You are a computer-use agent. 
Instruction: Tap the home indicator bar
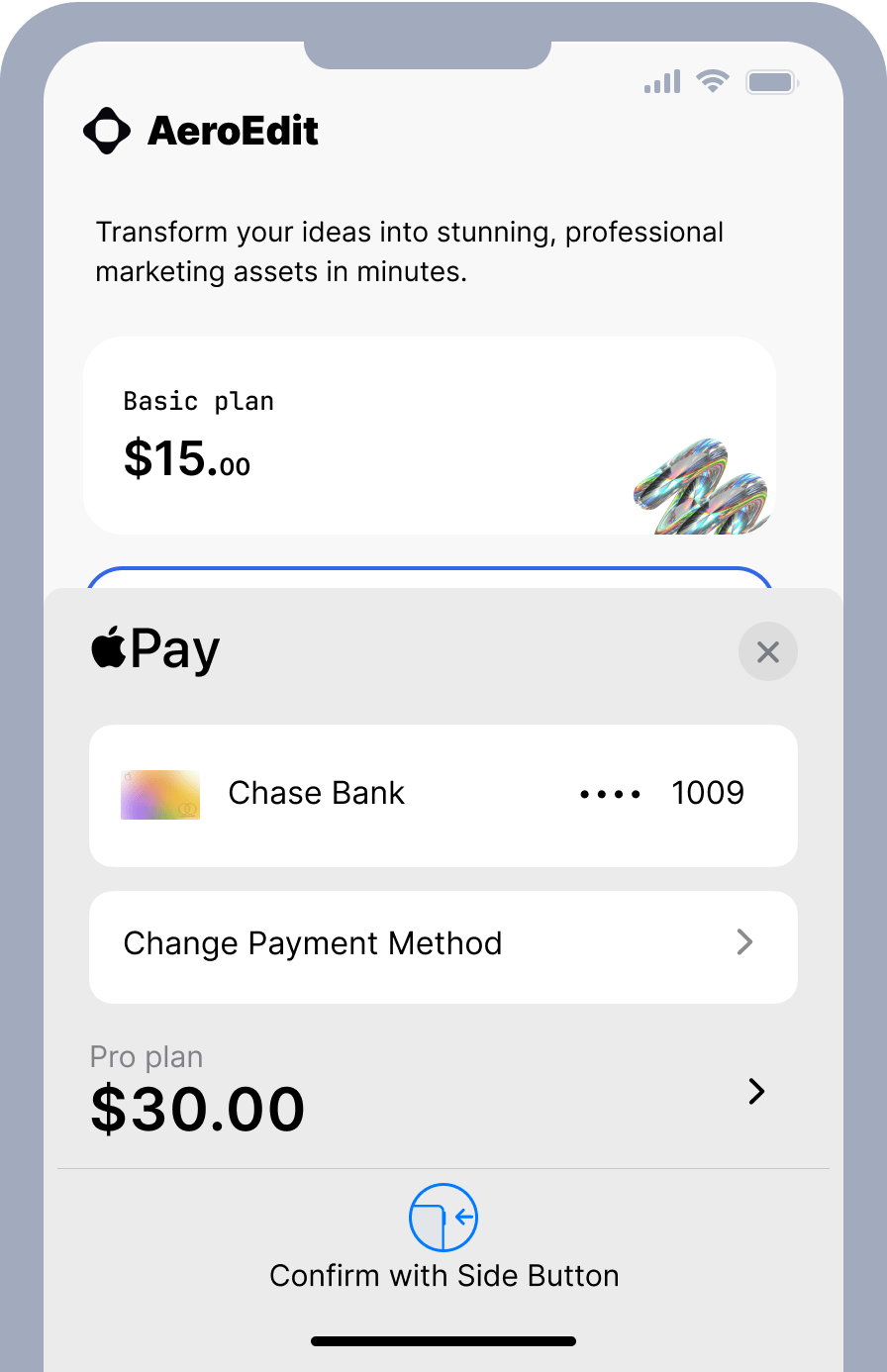pyautogui.click(x=443, y=1340)
